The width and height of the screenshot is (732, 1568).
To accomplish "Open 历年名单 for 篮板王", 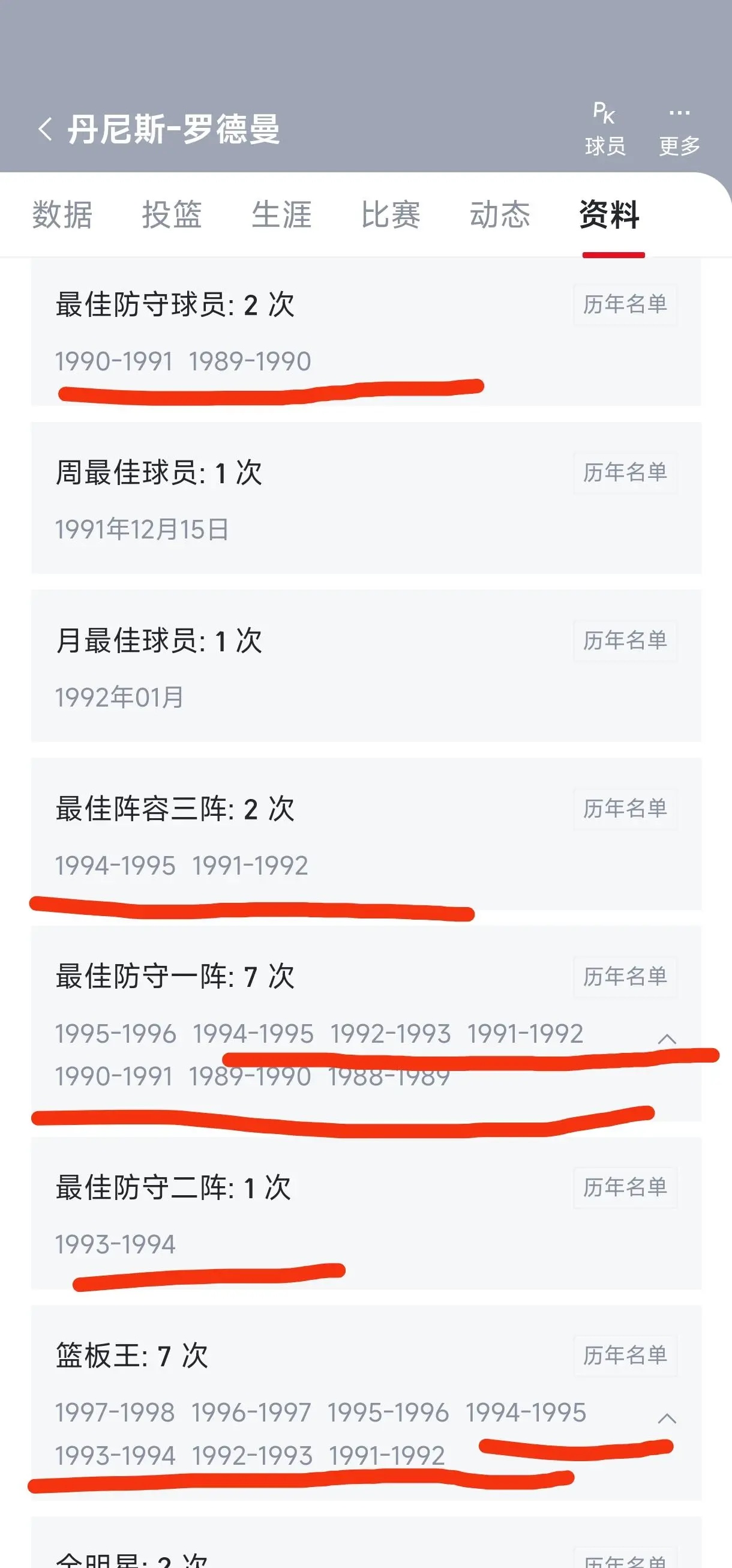I will click(x=625, y=1355).
